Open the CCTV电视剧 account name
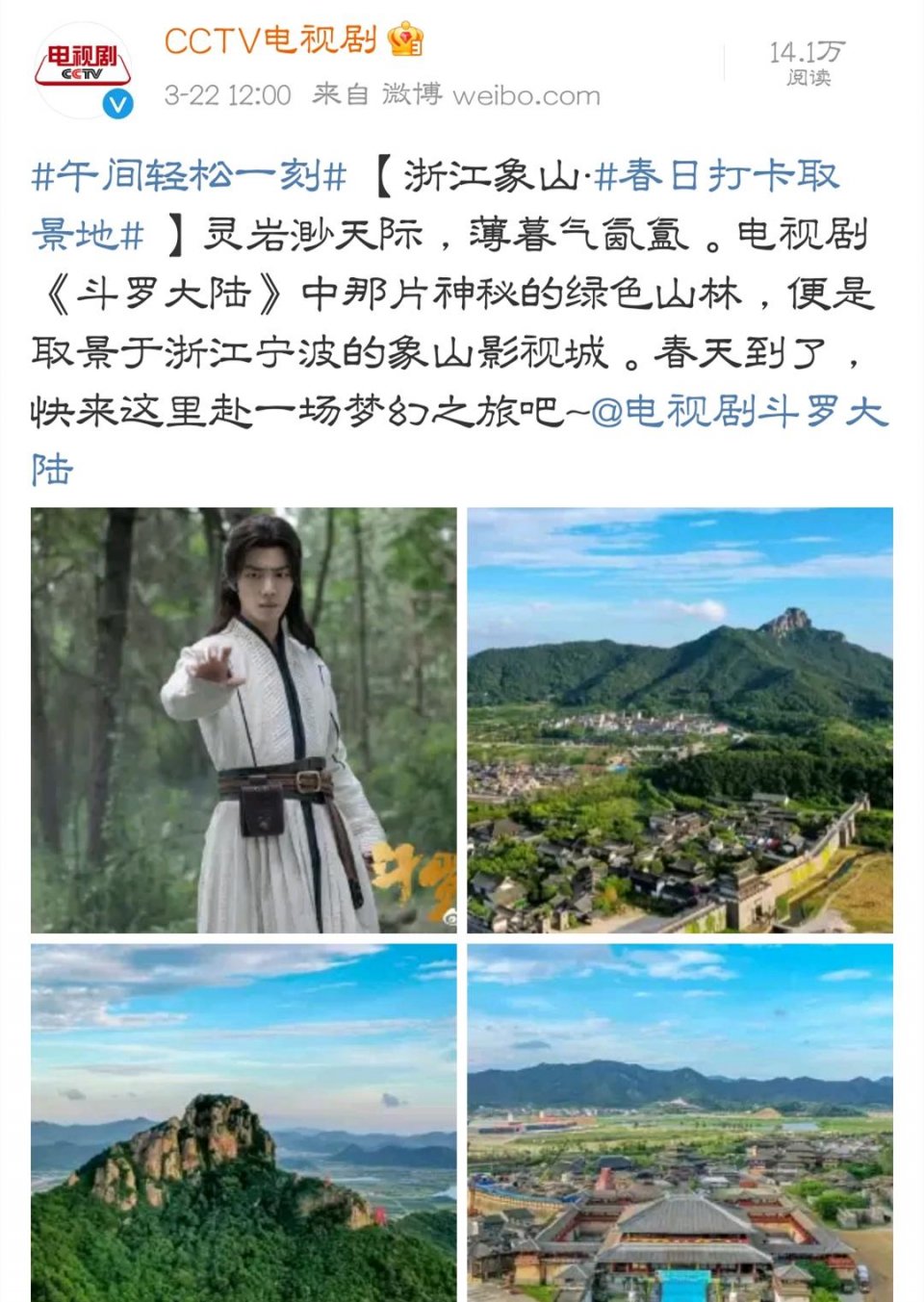This screenshot has height=1302, width=924. 270,40
